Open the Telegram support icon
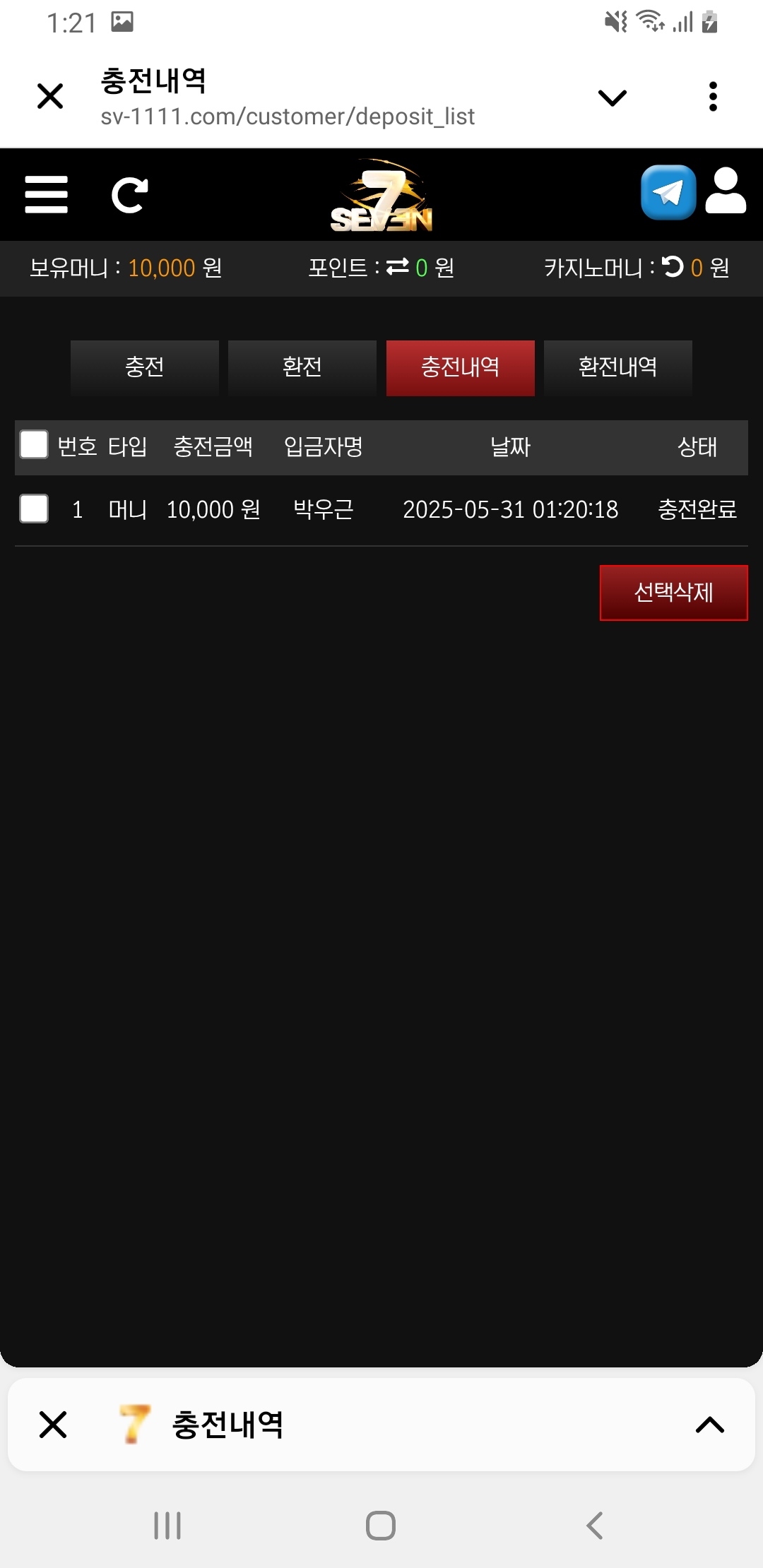 coord(668,192)
